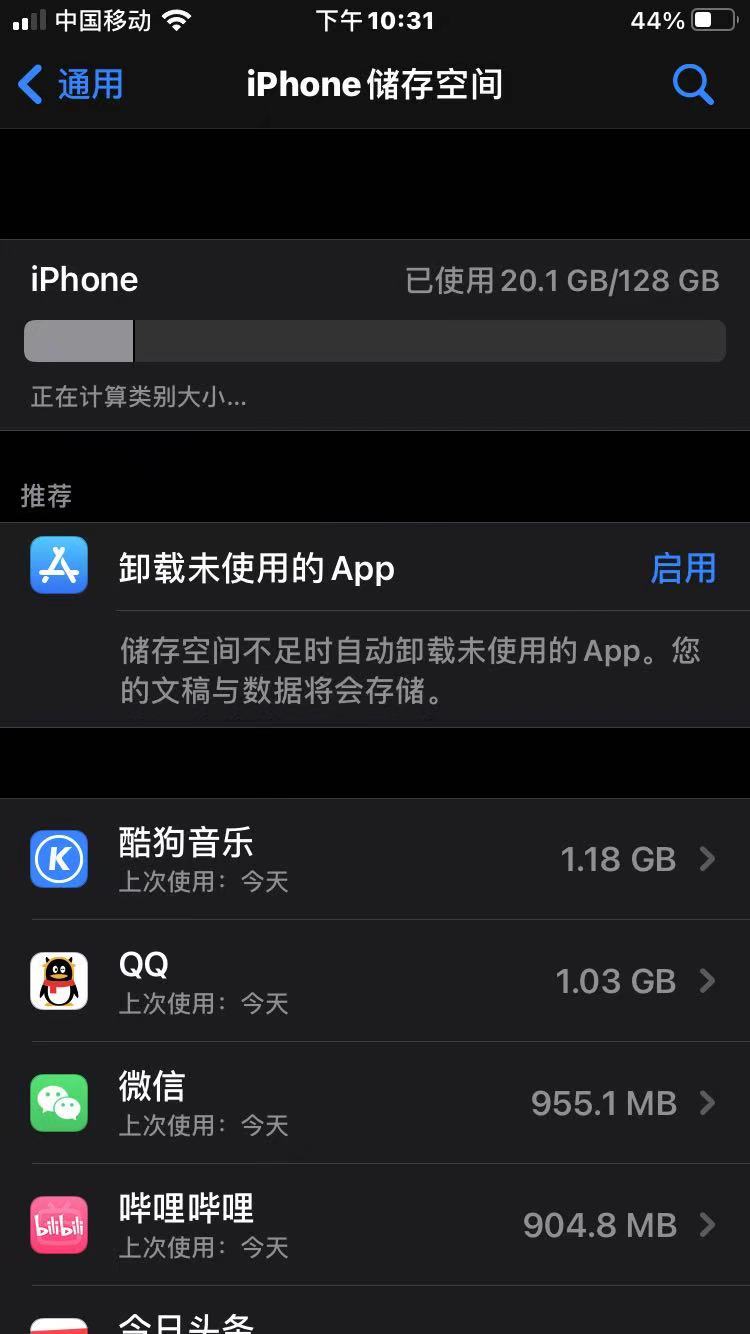Tap the 酷狗音乐 app icon

pos(59,859)
